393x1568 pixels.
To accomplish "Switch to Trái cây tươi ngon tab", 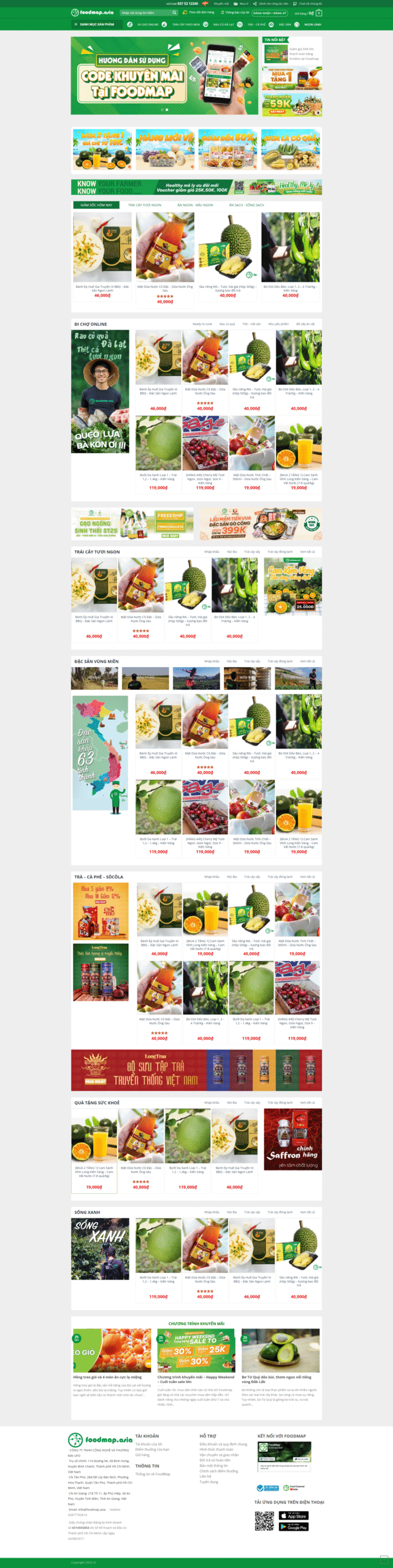I will (x=145, y=205).
